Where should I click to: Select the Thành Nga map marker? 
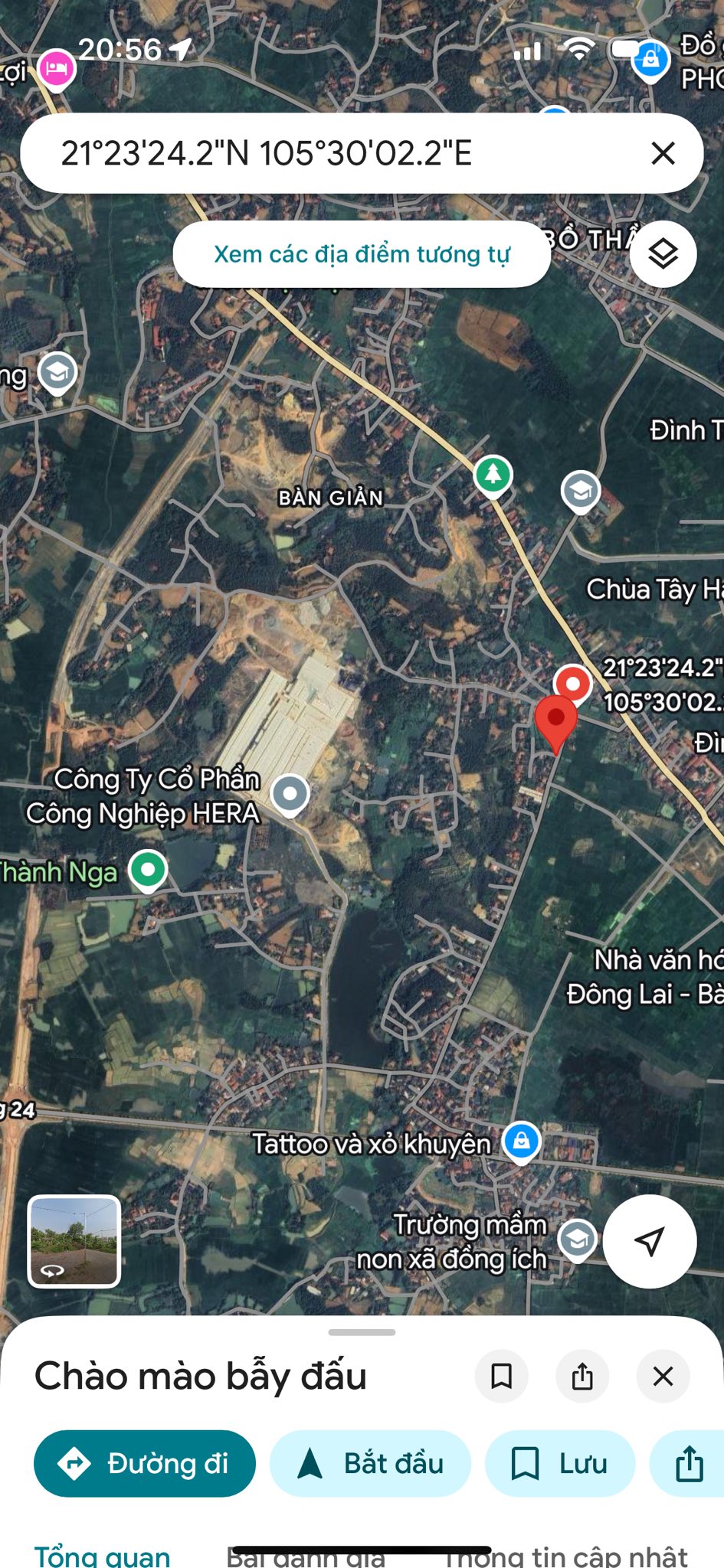coord(148,870)
